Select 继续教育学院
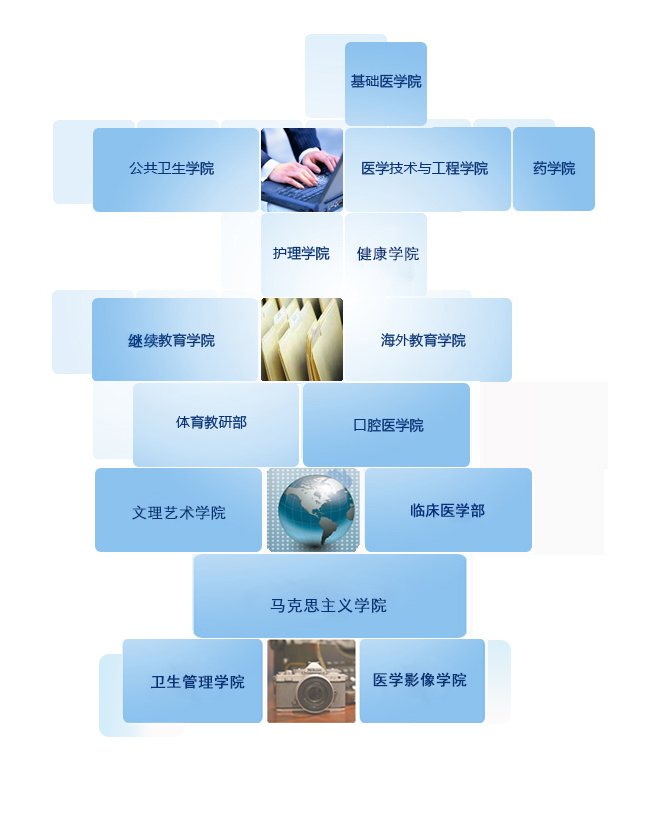The width and height of the screenshot is (669, 823). 172,340
